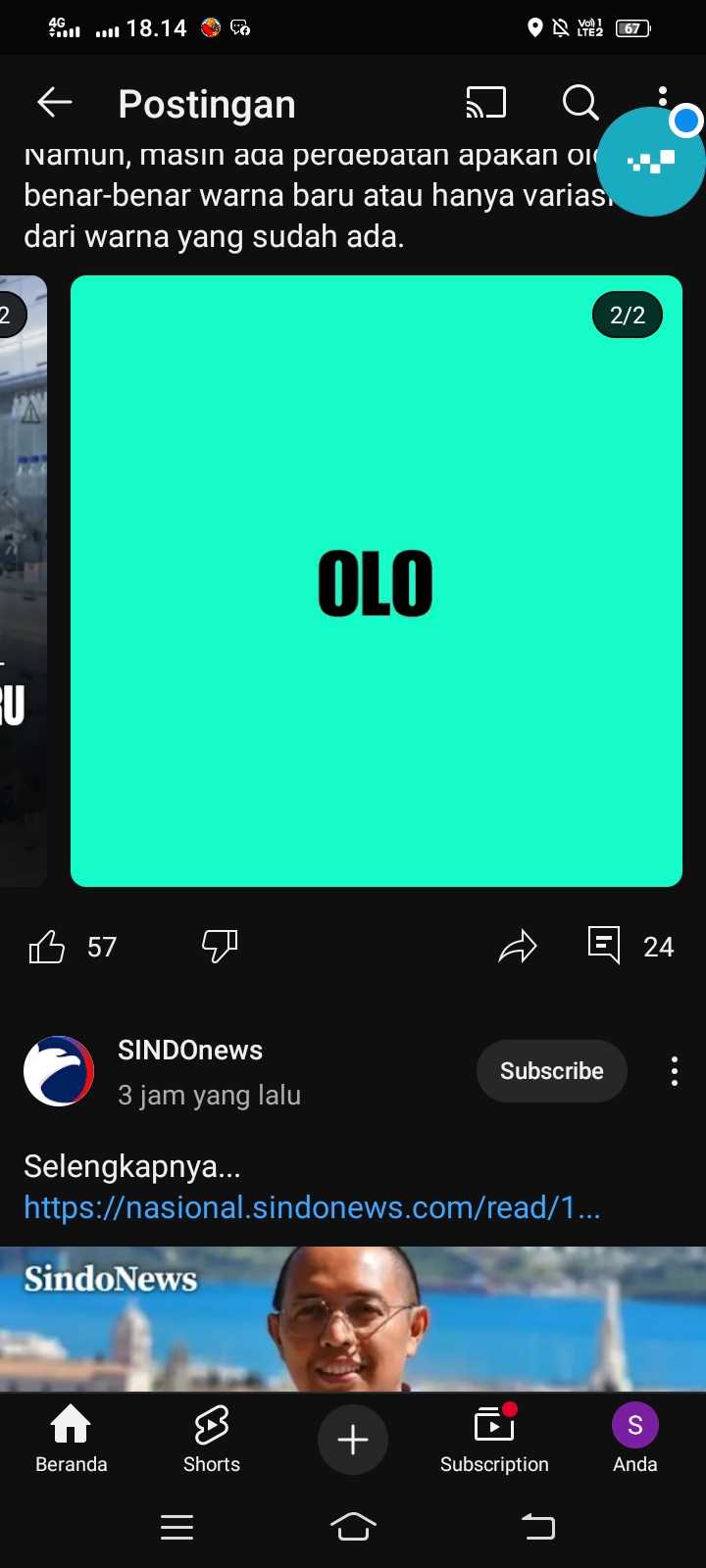Switch to the Subscription tab
Screen dimensions: 706x1568
(494, 1439)
